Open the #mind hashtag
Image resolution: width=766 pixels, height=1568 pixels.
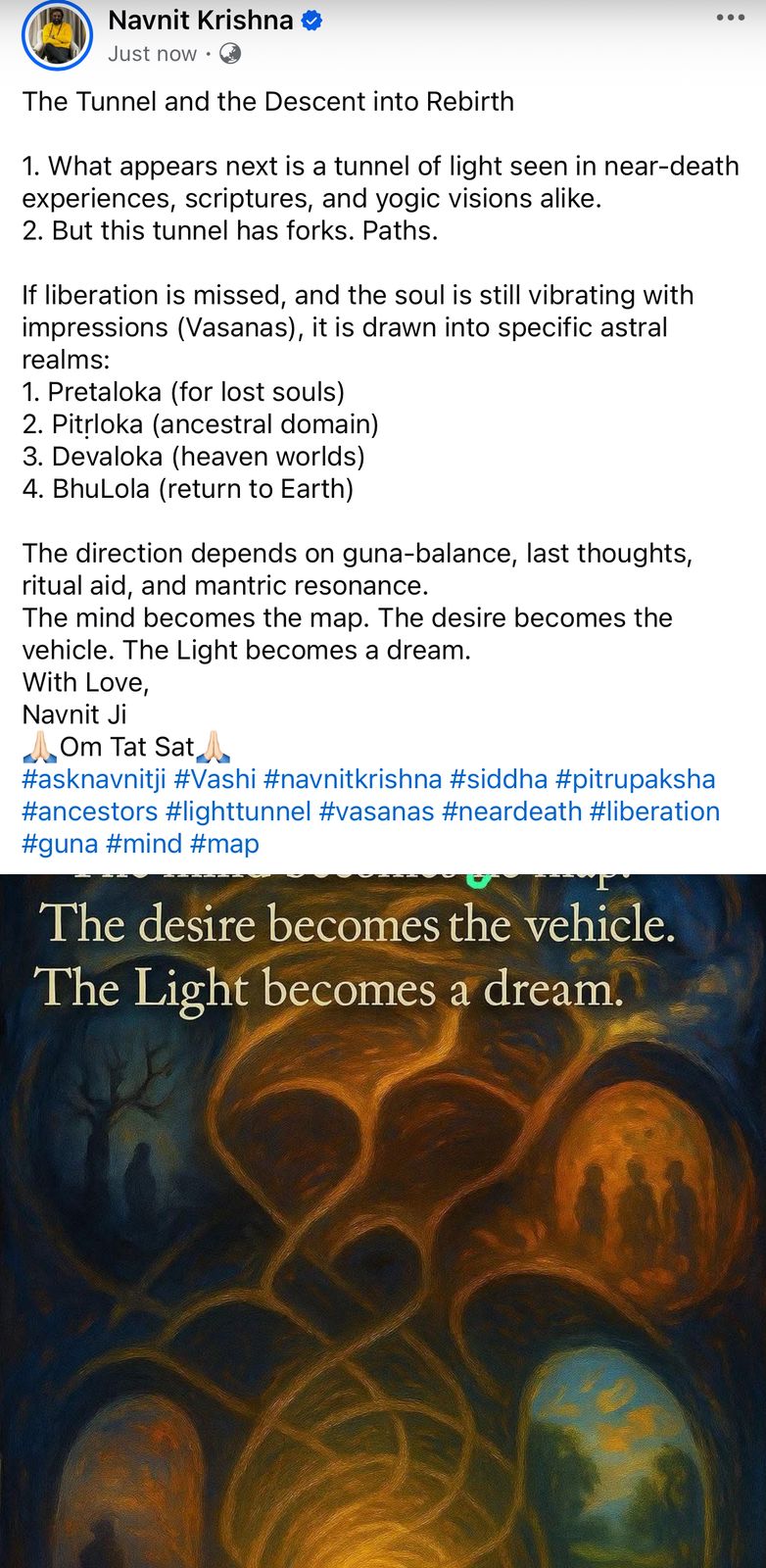144,844
